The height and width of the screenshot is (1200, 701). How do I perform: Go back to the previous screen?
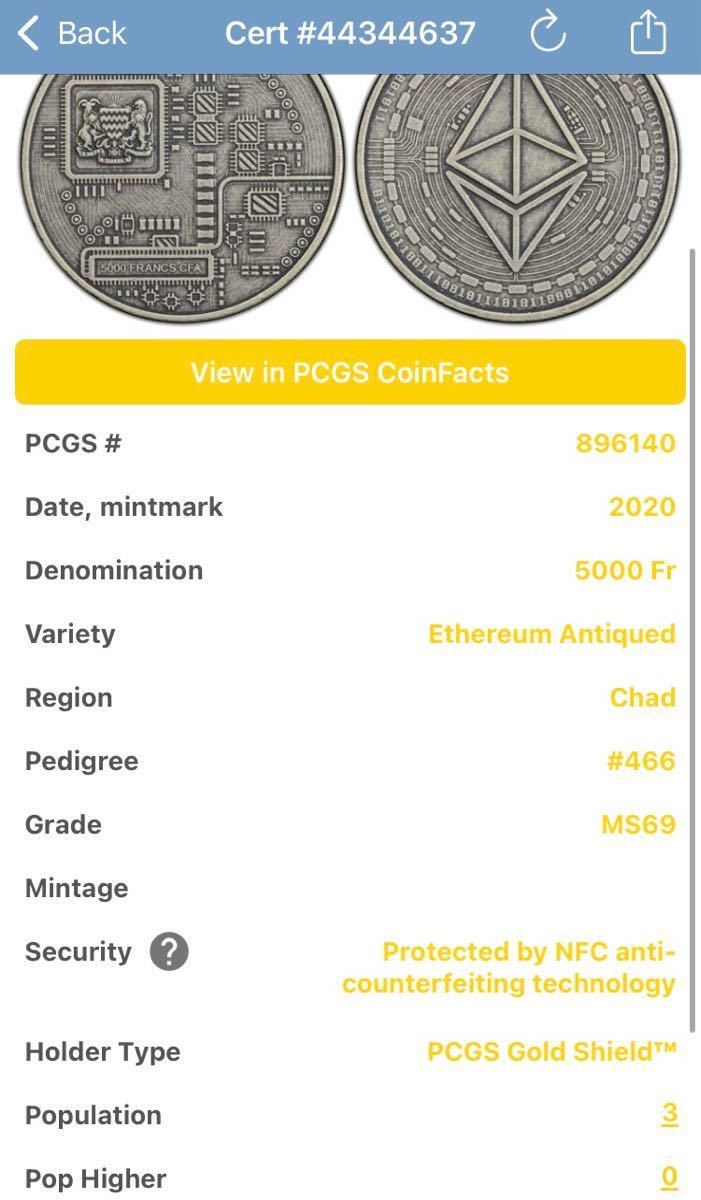72,33
